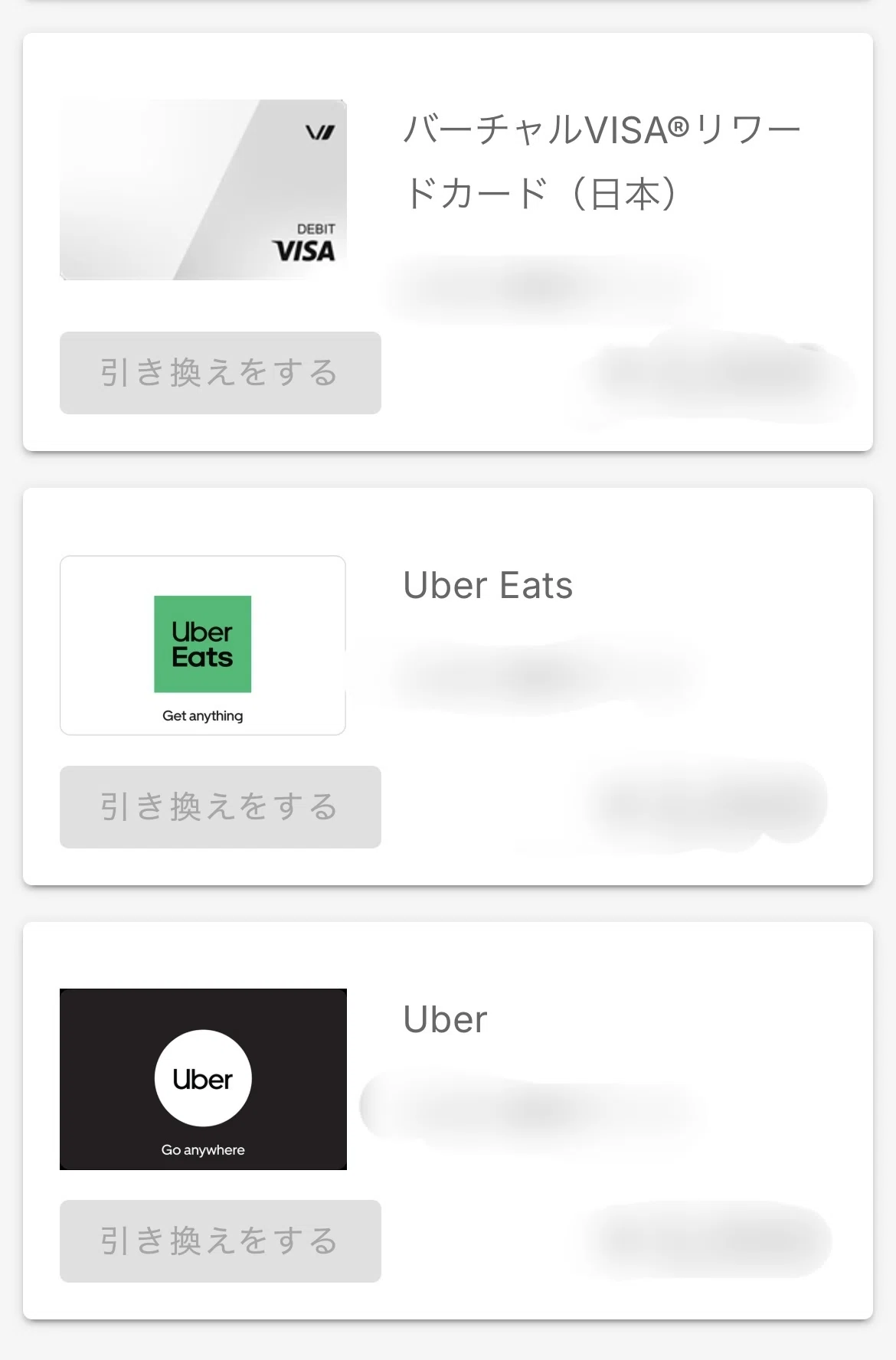896x1360 pixels.
Task: Open the black Uber gift card image
Action: tap(203, 1079)
